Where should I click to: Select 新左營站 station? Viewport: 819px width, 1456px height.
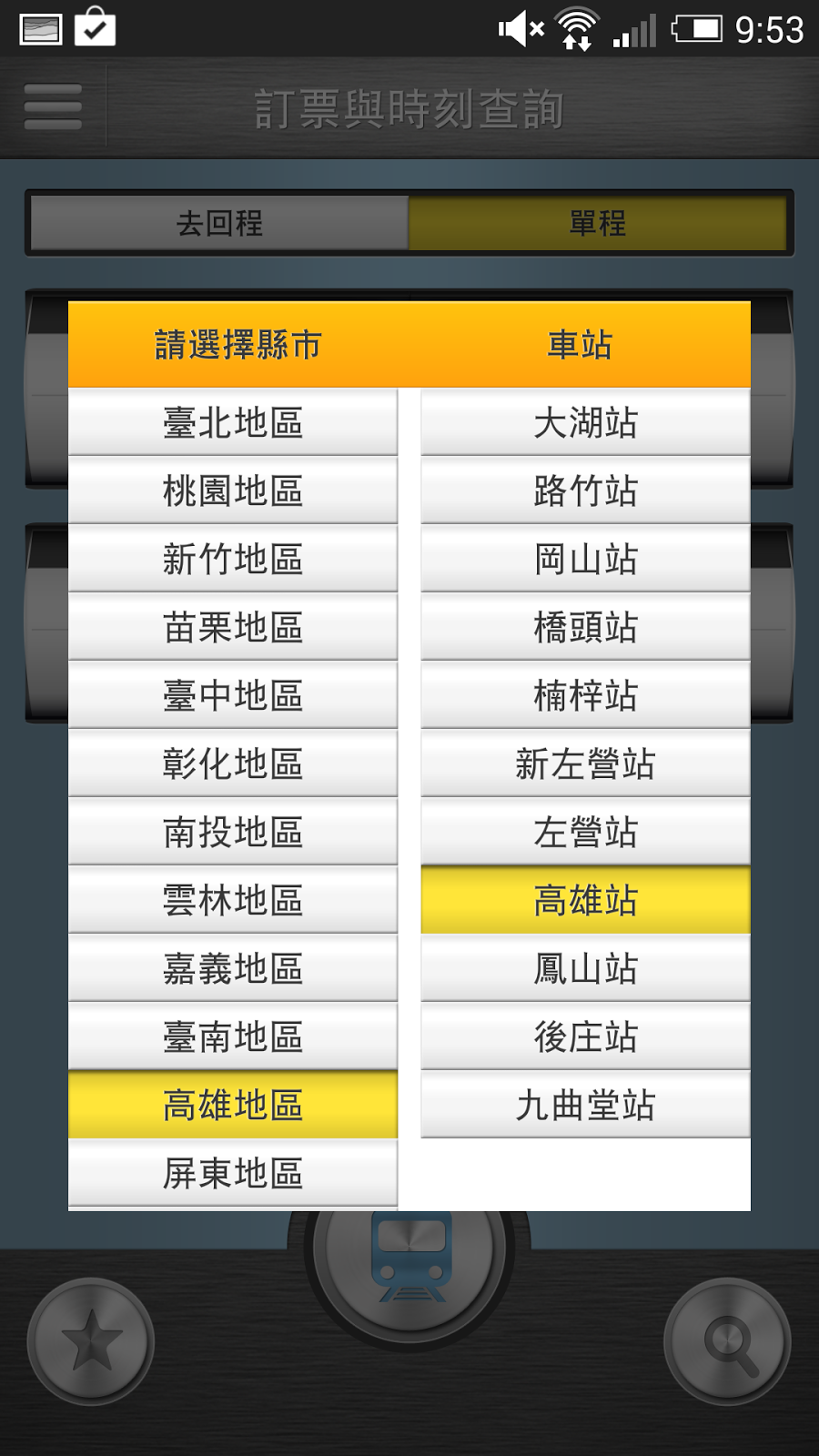[x=585, y=763]
